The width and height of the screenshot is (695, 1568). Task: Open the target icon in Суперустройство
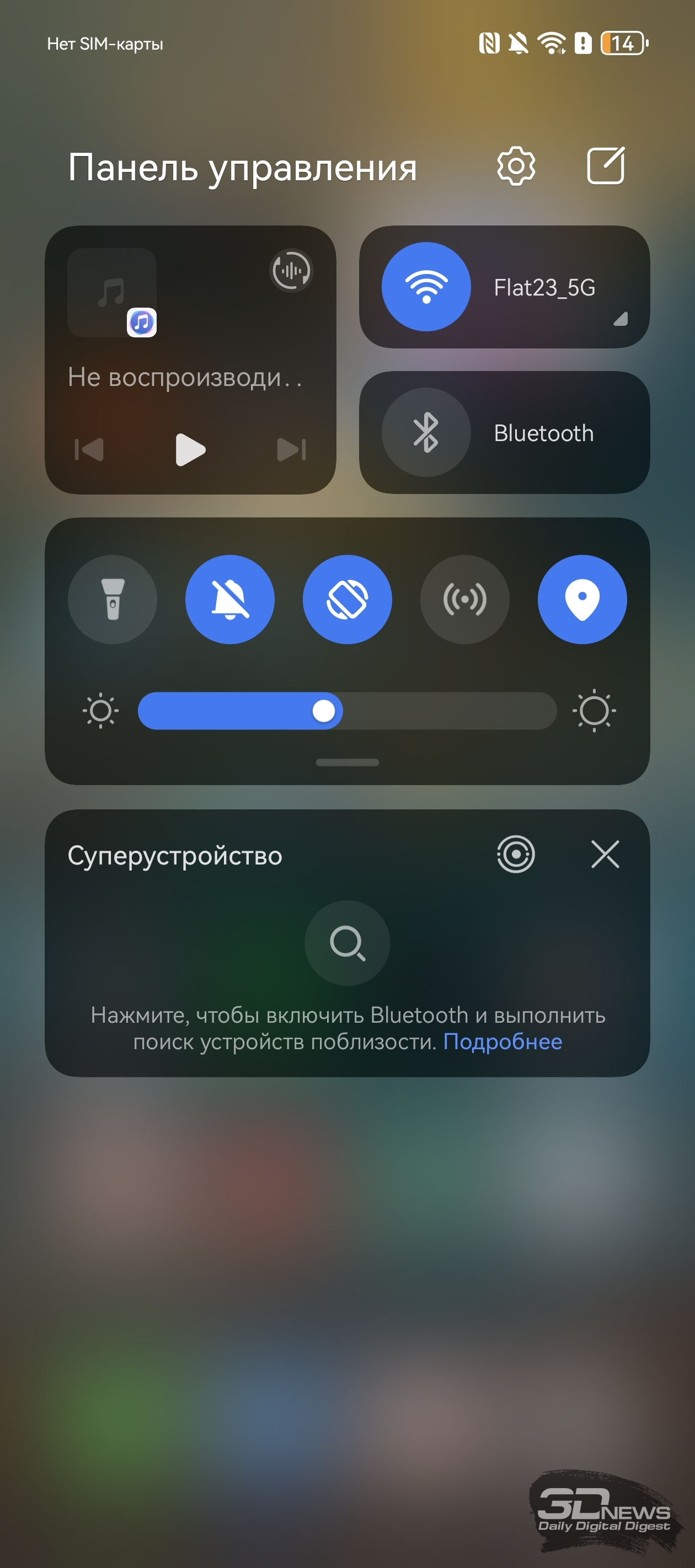(516, 854)
